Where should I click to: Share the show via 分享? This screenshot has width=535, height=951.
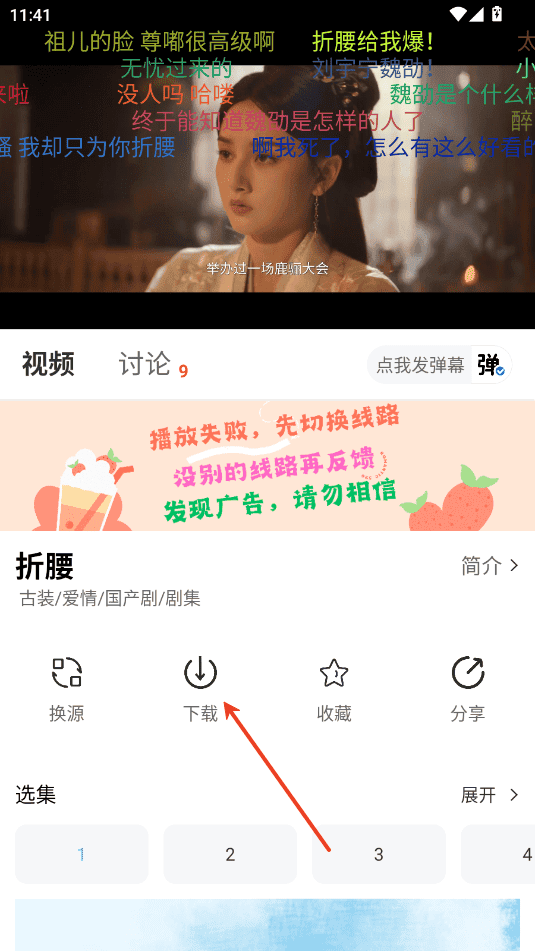click(x=468, y=690)
